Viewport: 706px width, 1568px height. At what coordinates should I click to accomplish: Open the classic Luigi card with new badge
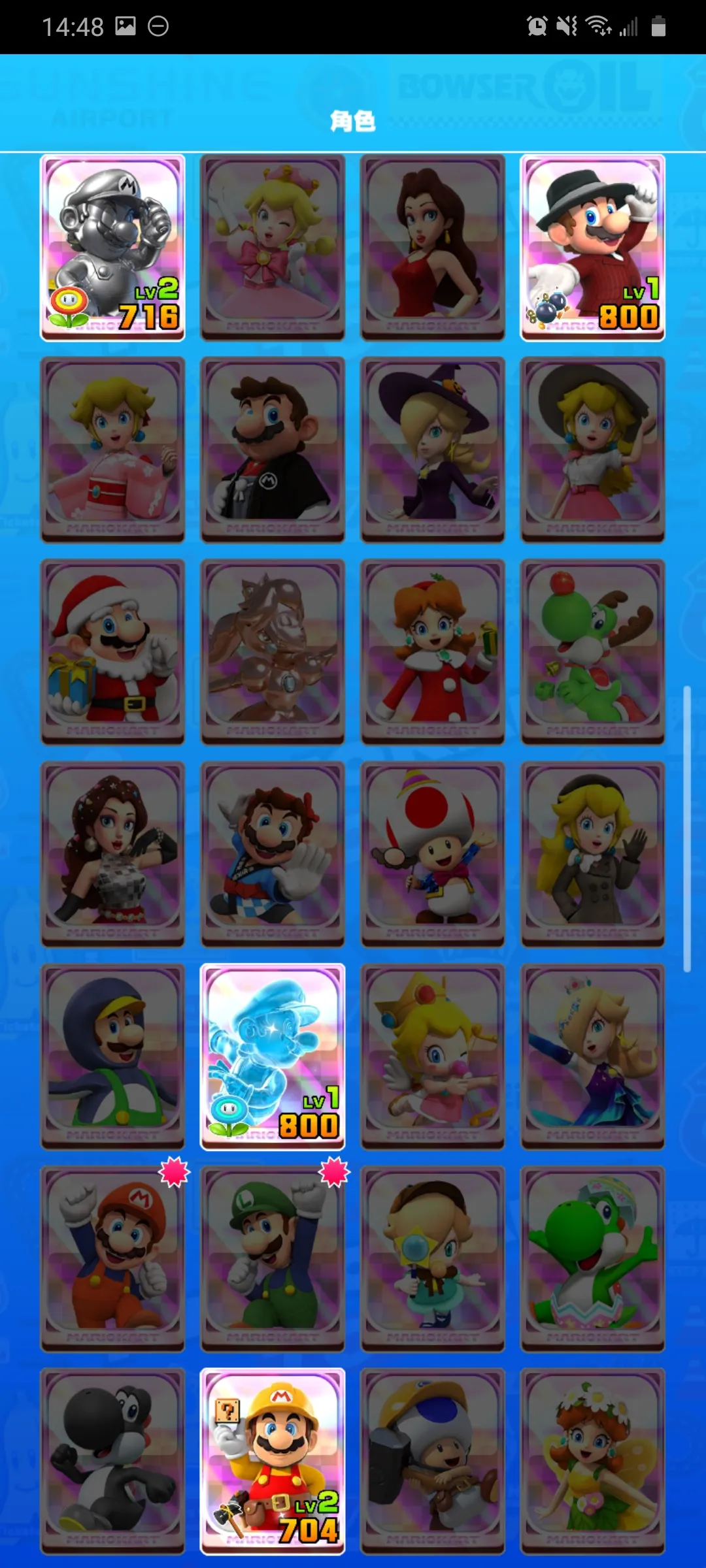point(272,1258)
